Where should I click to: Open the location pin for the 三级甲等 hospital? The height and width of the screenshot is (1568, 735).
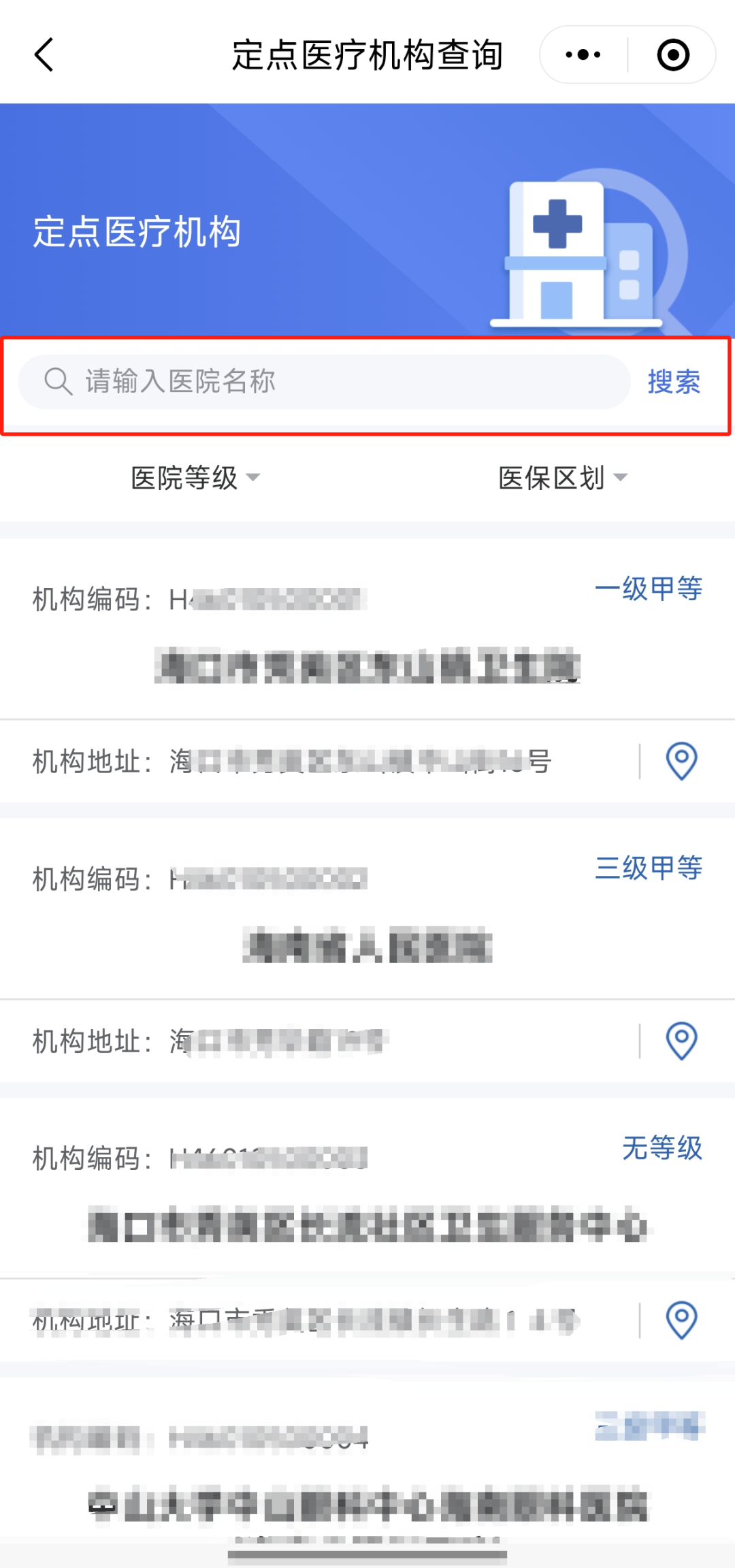coord(681,1041)
